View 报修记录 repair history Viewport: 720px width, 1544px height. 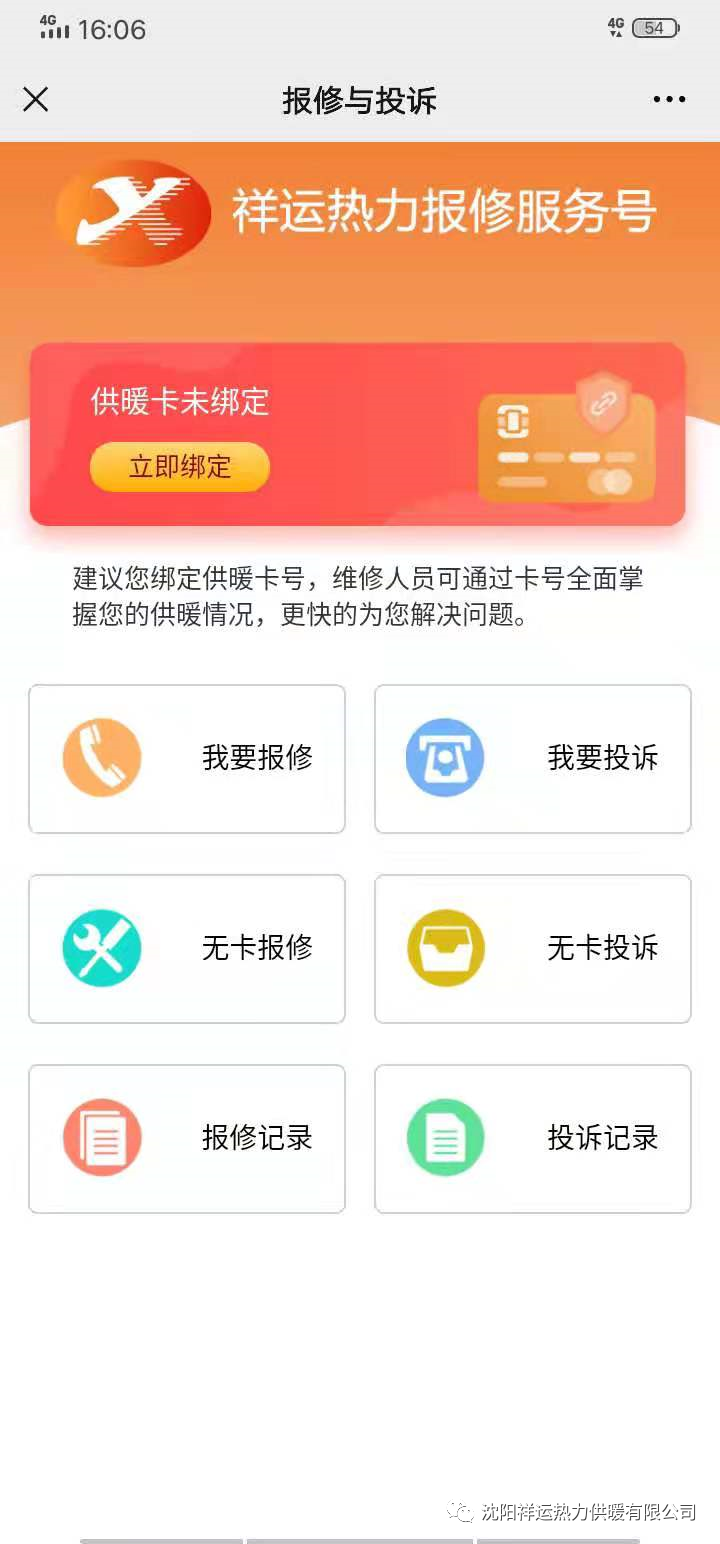coord(187,1138)
